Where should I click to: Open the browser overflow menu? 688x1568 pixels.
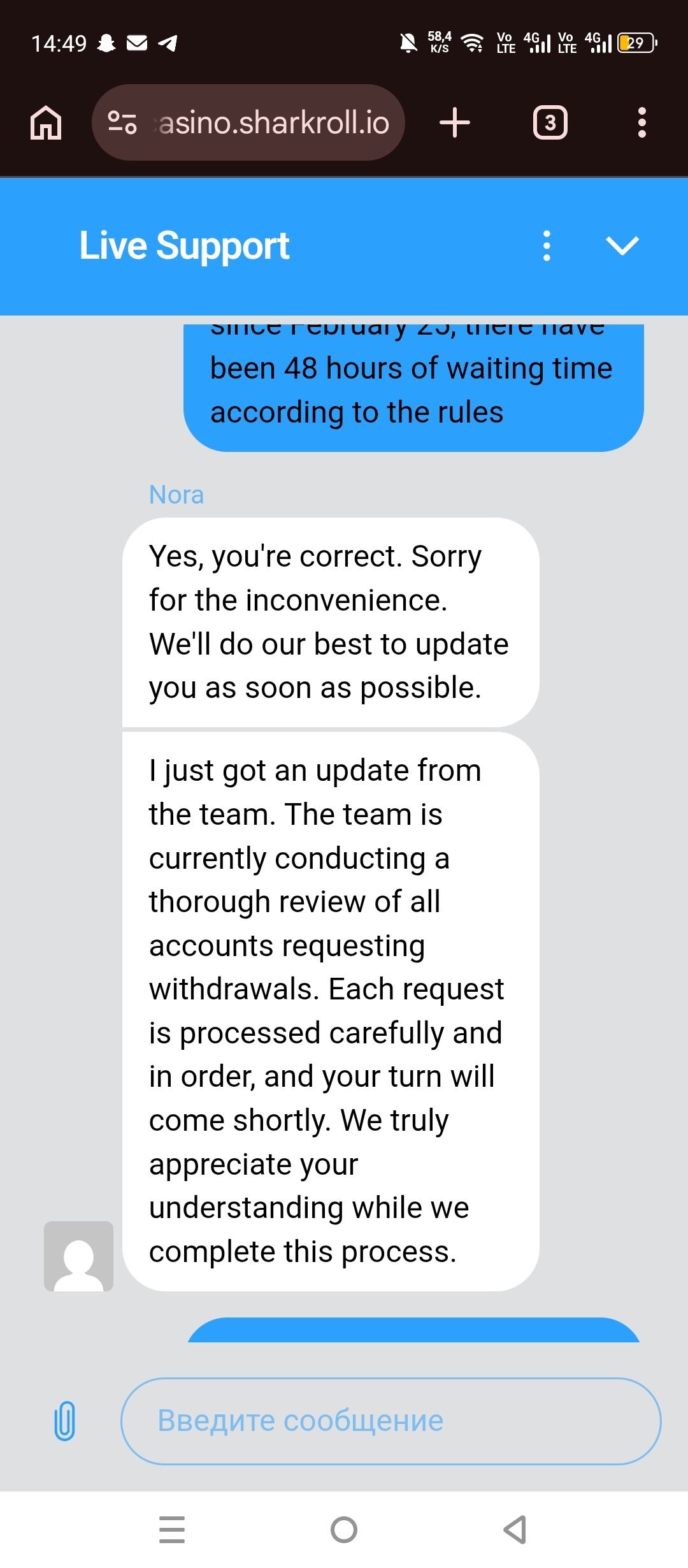click(641, 122)
